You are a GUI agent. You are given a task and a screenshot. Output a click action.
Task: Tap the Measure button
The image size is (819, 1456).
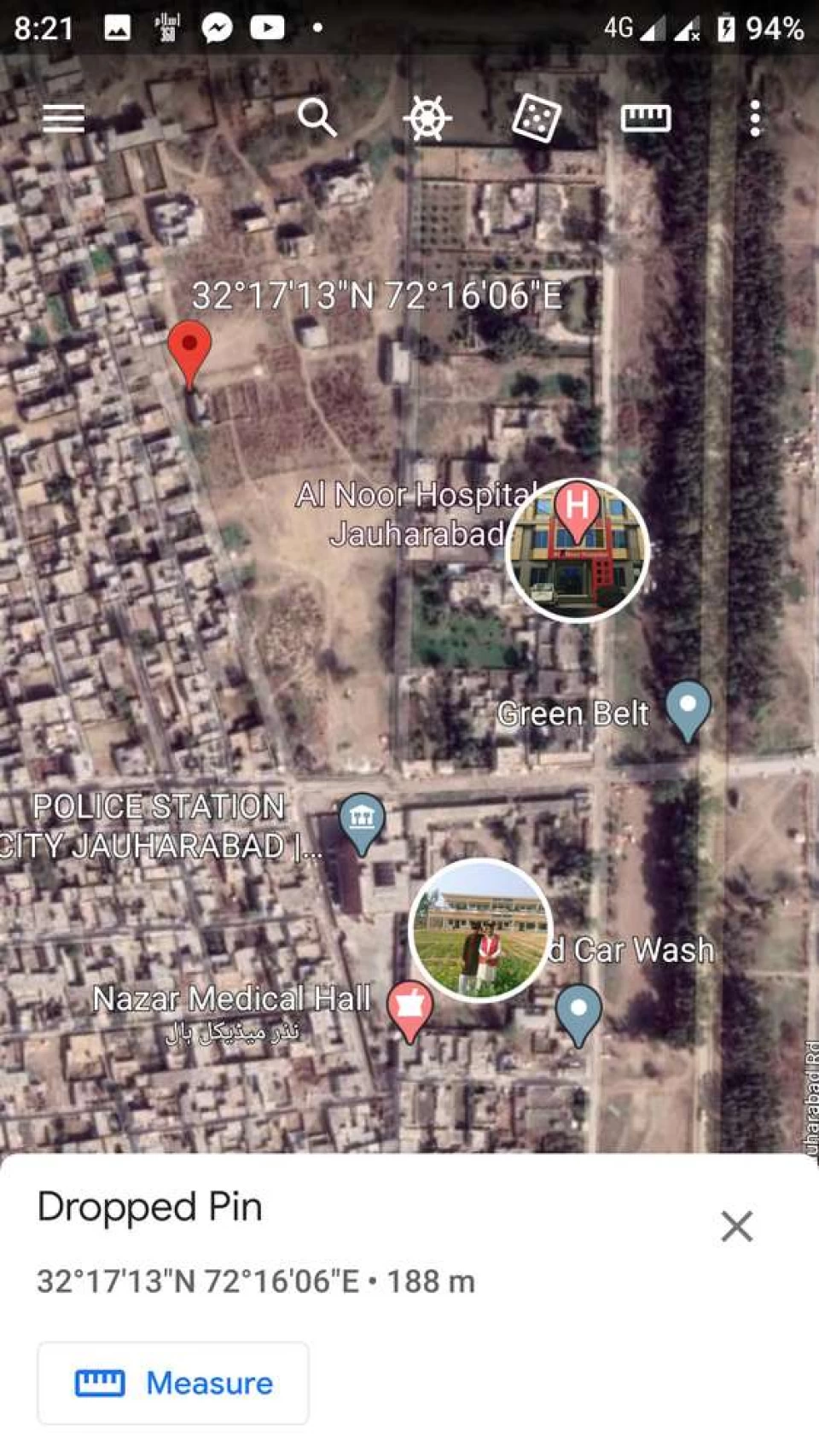click(x=173, y=1383)
